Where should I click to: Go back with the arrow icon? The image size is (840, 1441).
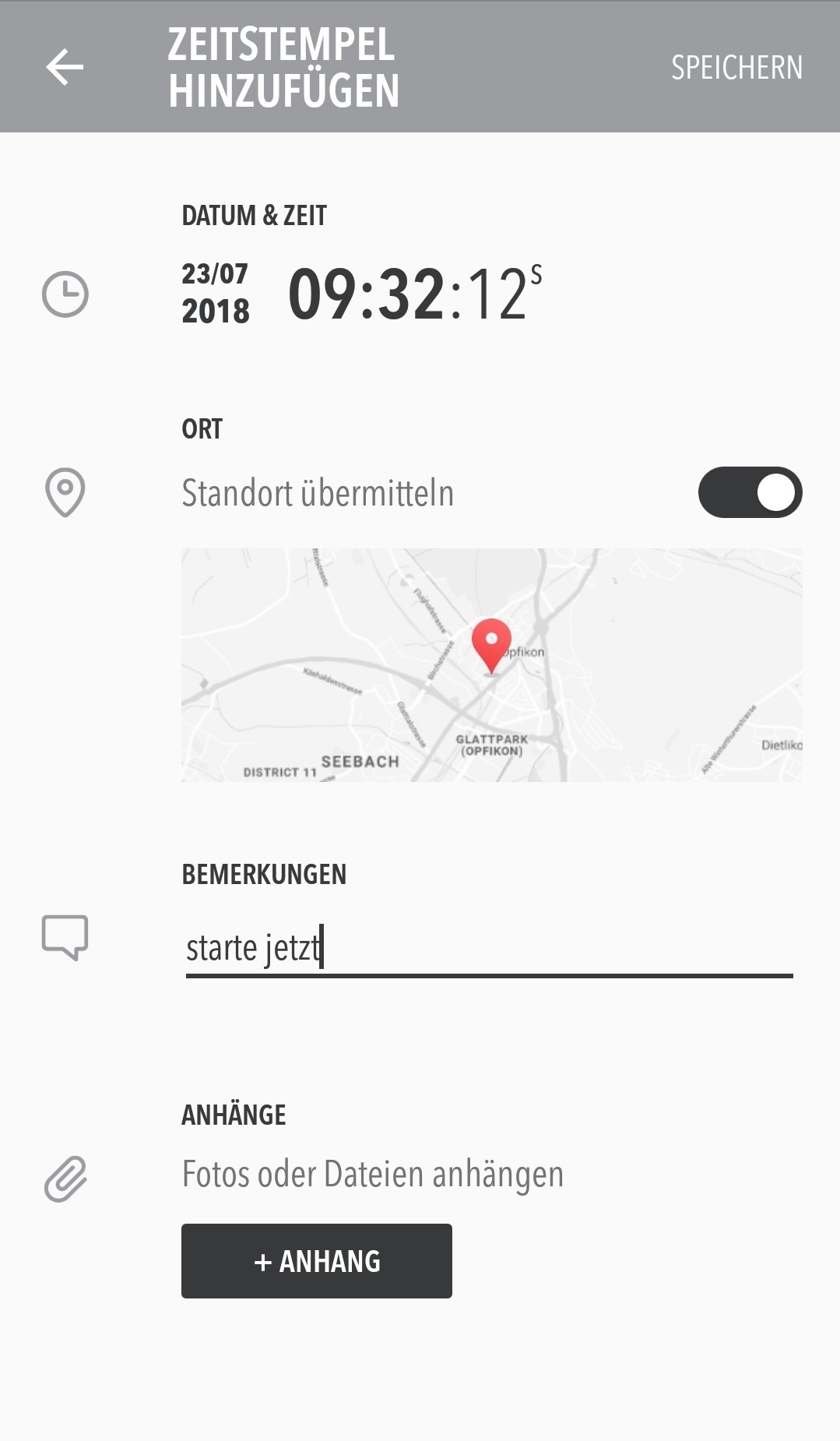(x=65, y=67)
